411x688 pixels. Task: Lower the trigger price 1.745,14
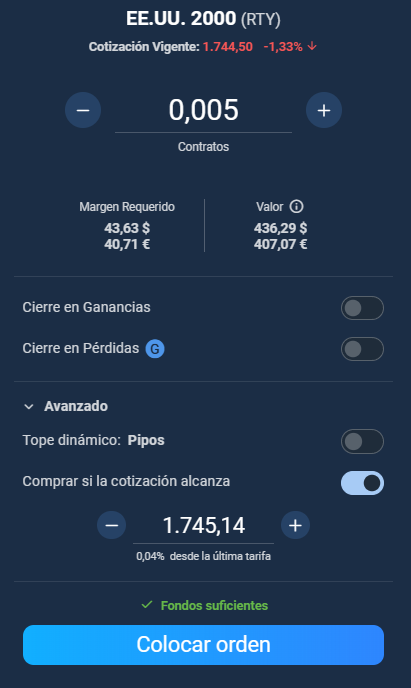111,525
